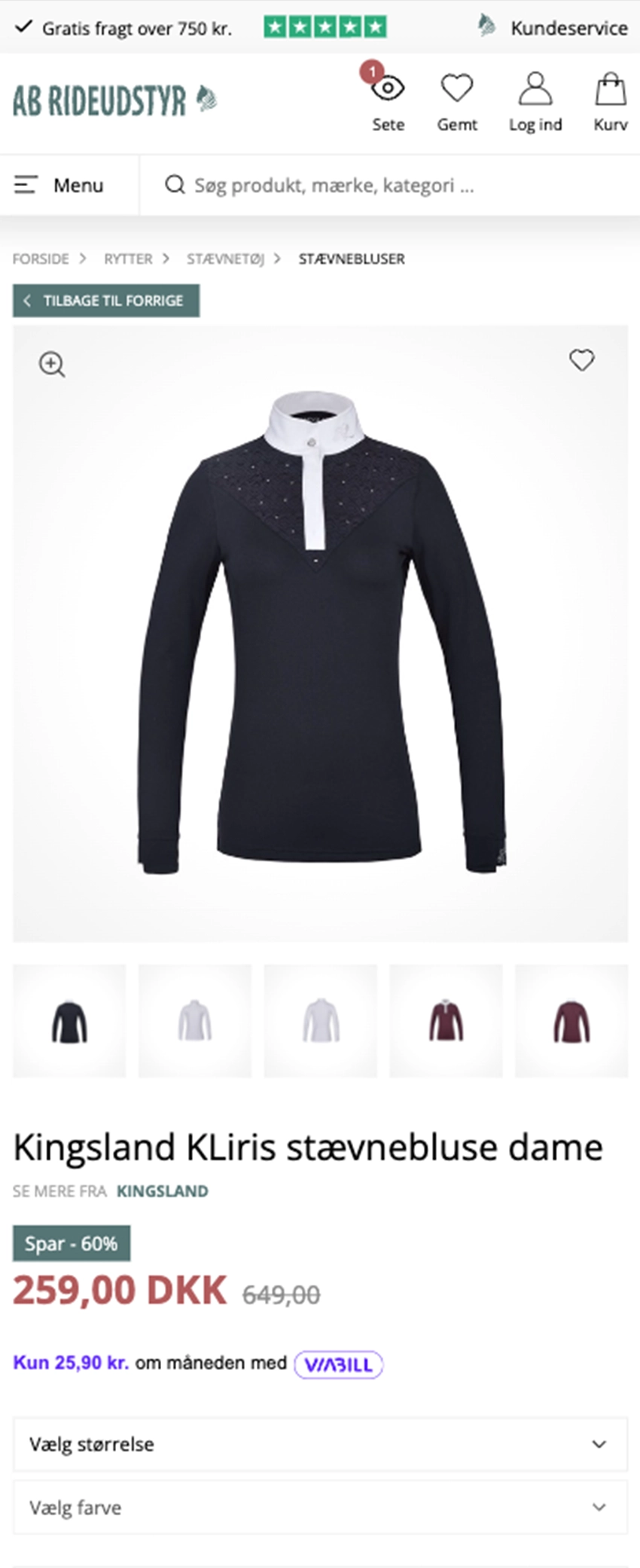
Task: Open the Menu drawer
Action: tap(60, 185)
